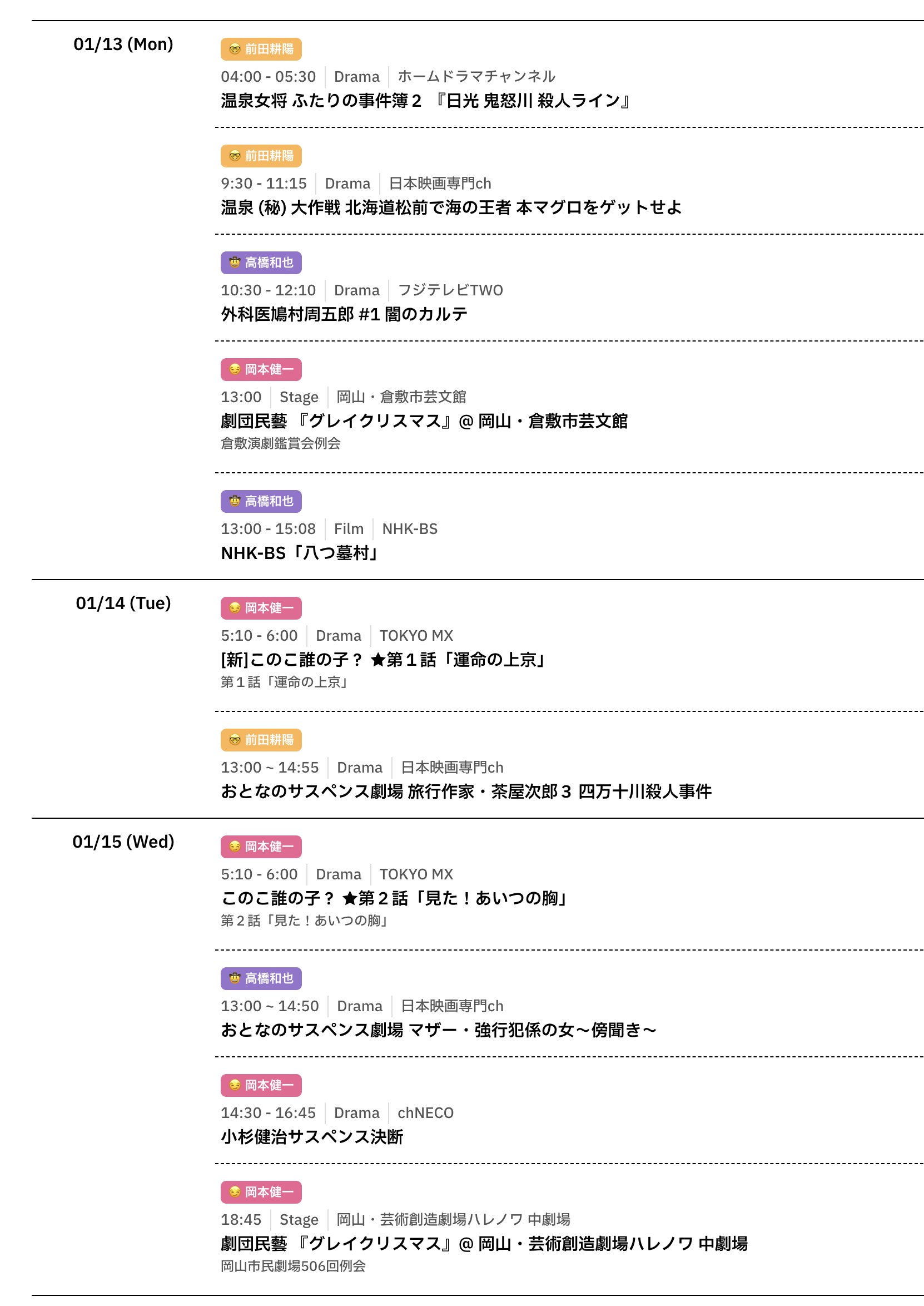The height and width of the screenshot is (1306, 924).
Task: Open the NHK-BS「八つ墓村」film entry
Action: [x=299, y=553]
